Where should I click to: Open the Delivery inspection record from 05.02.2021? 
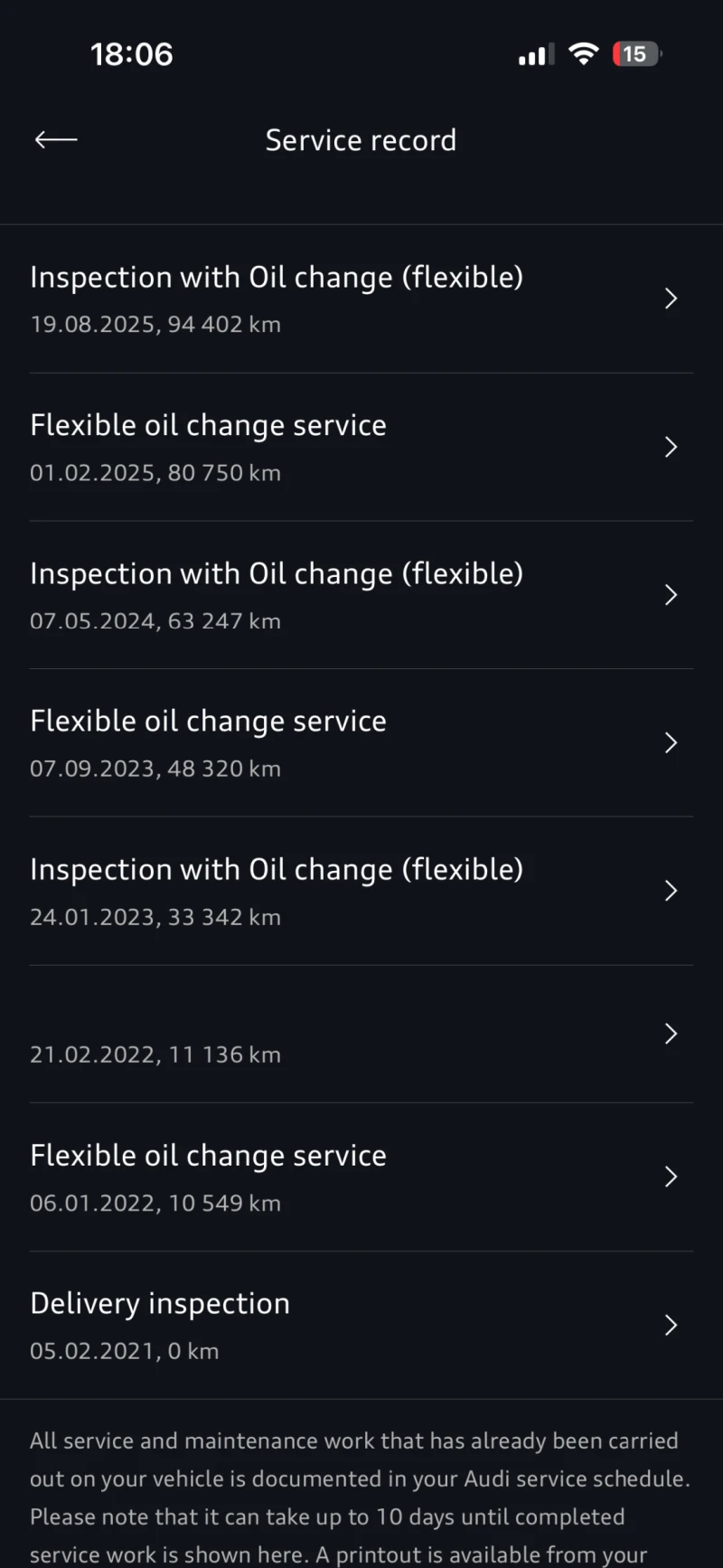(x=160, y=1303)
